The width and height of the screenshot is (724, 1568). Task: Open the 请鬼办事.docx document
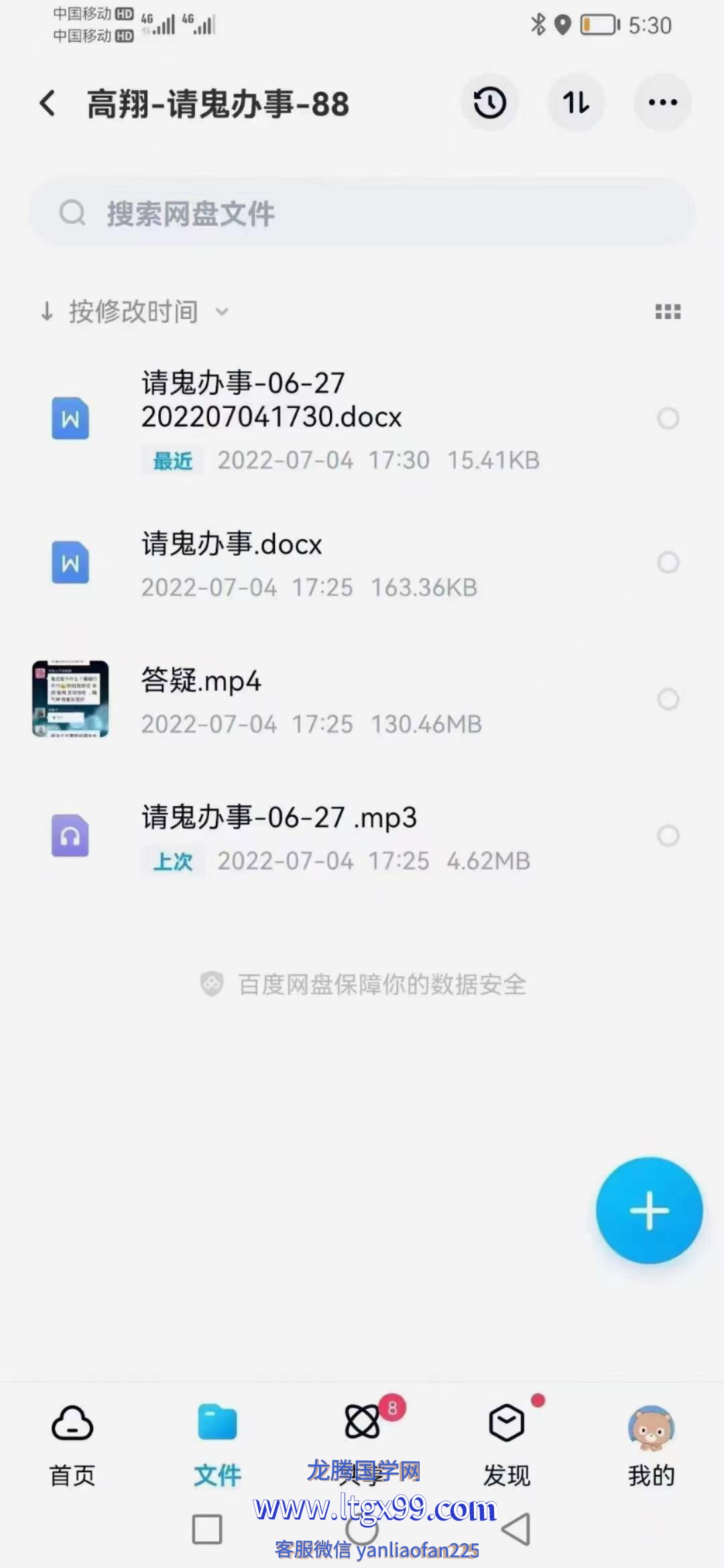tap(231, 544)
